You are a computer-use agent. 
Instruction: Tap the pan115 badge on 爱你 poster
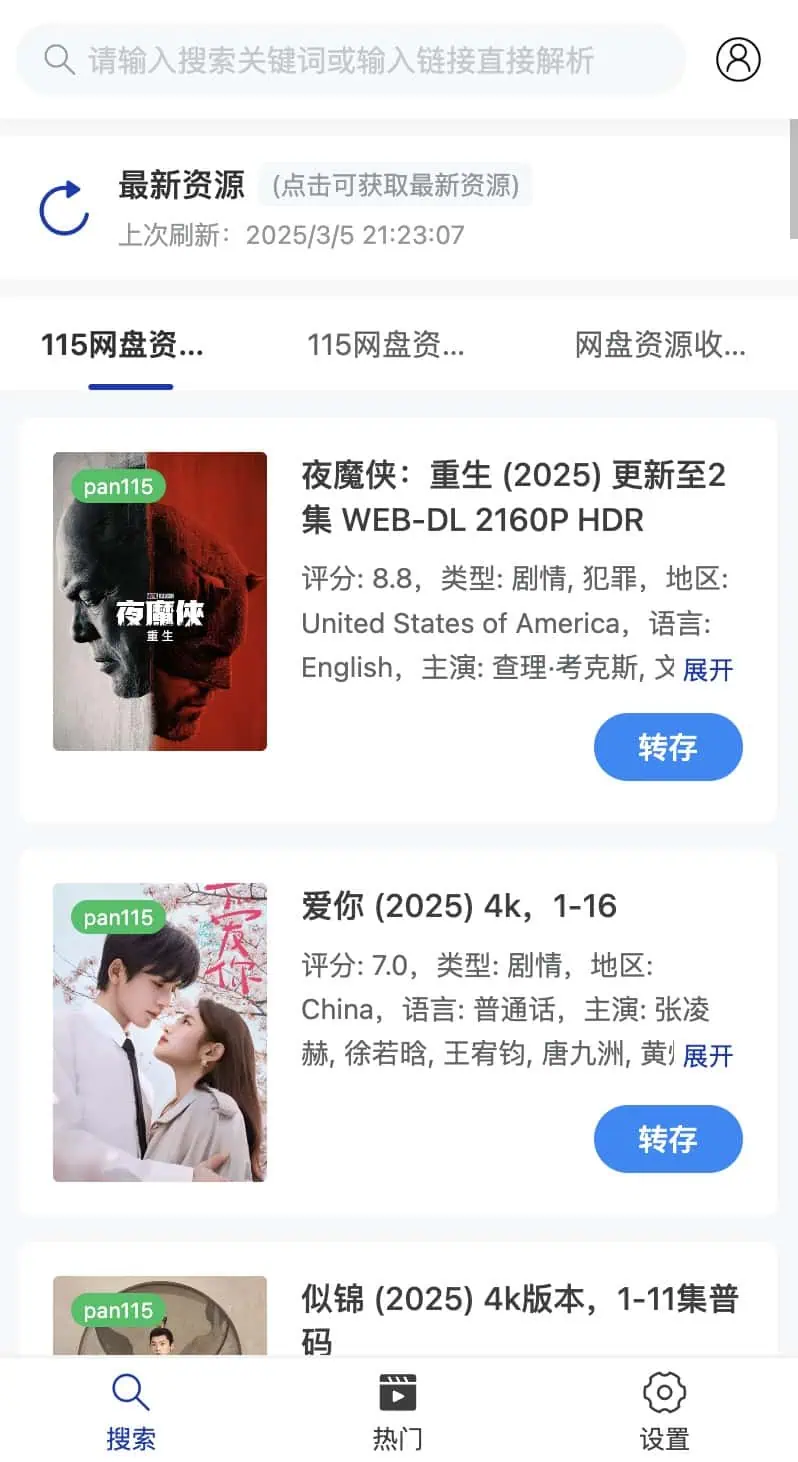[117, 917]
